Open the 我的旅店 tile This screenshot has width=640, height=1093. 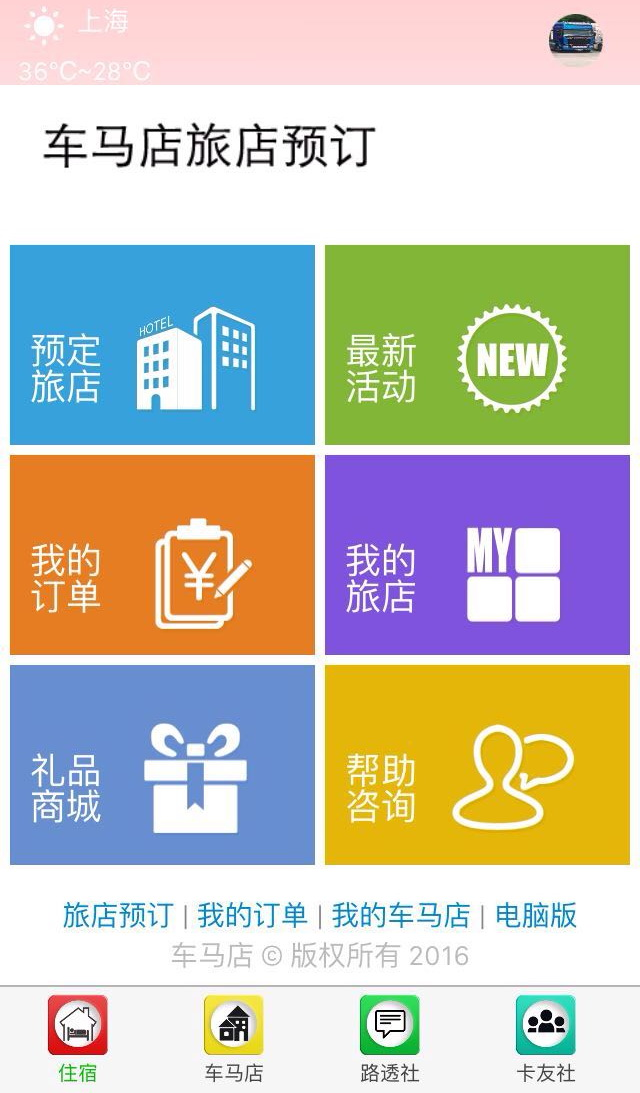point(477,555)
